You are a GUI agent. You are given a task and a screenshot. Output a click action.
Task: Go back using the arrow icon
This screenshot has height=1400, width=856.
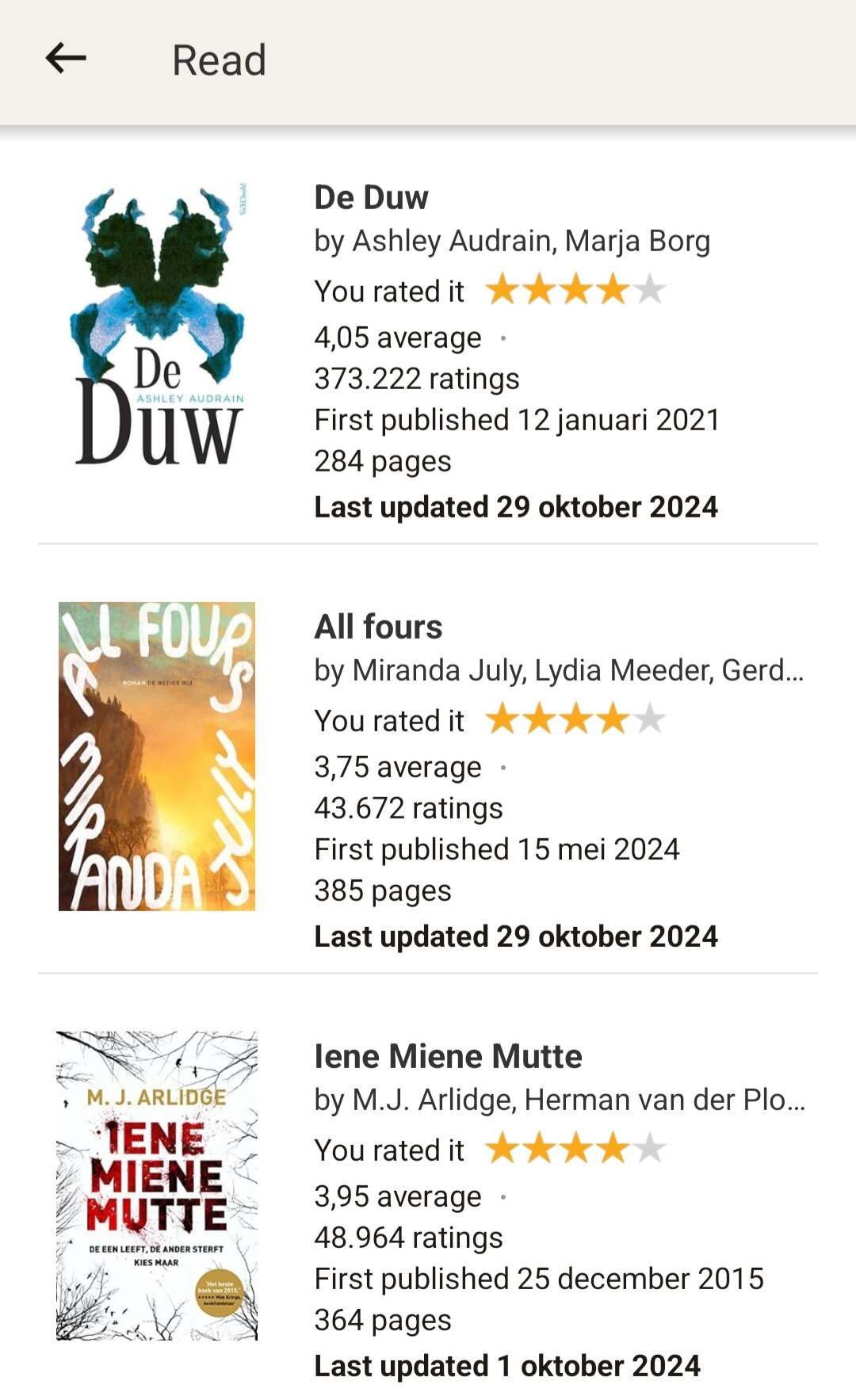coord(66,59)
